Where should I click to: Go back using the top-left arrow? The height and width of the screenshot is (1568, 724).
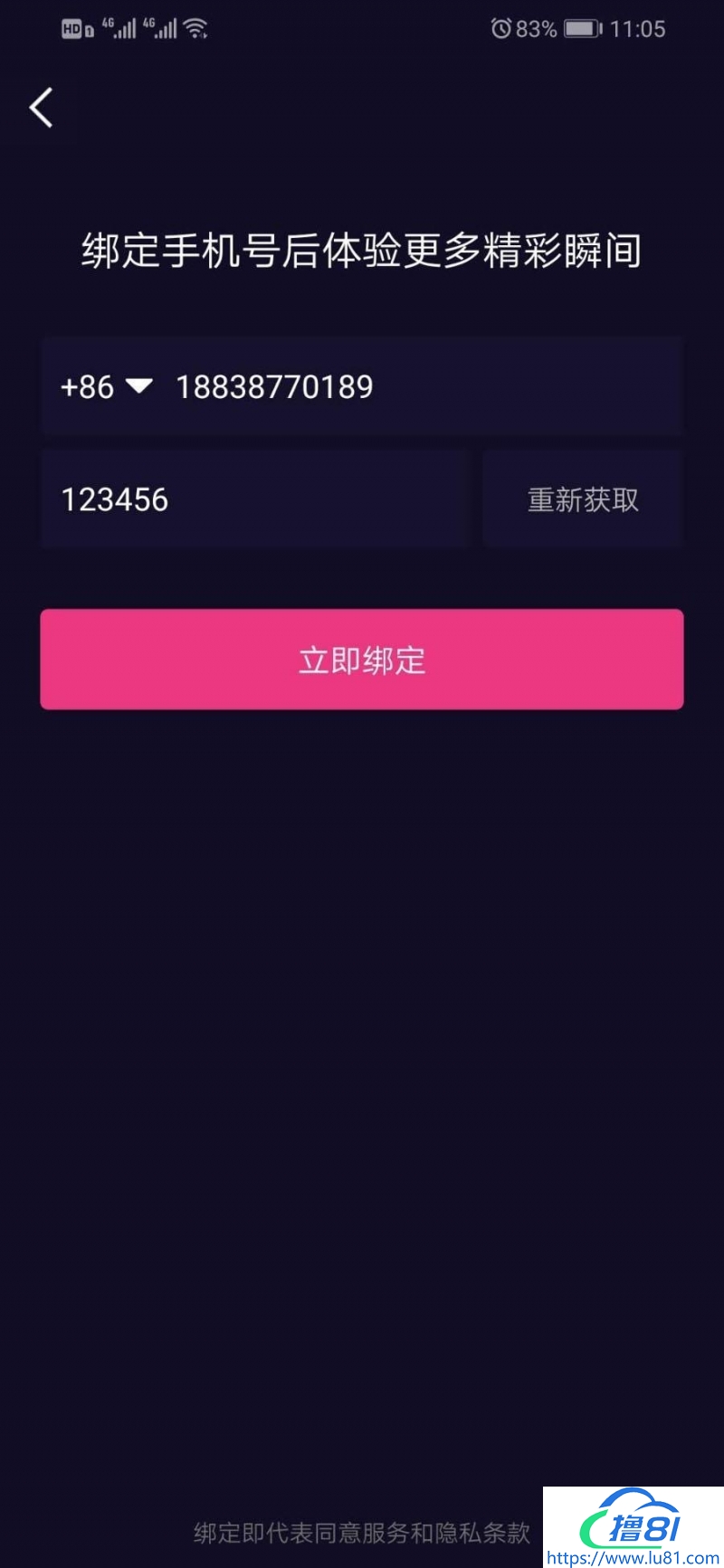coord(42,108)
